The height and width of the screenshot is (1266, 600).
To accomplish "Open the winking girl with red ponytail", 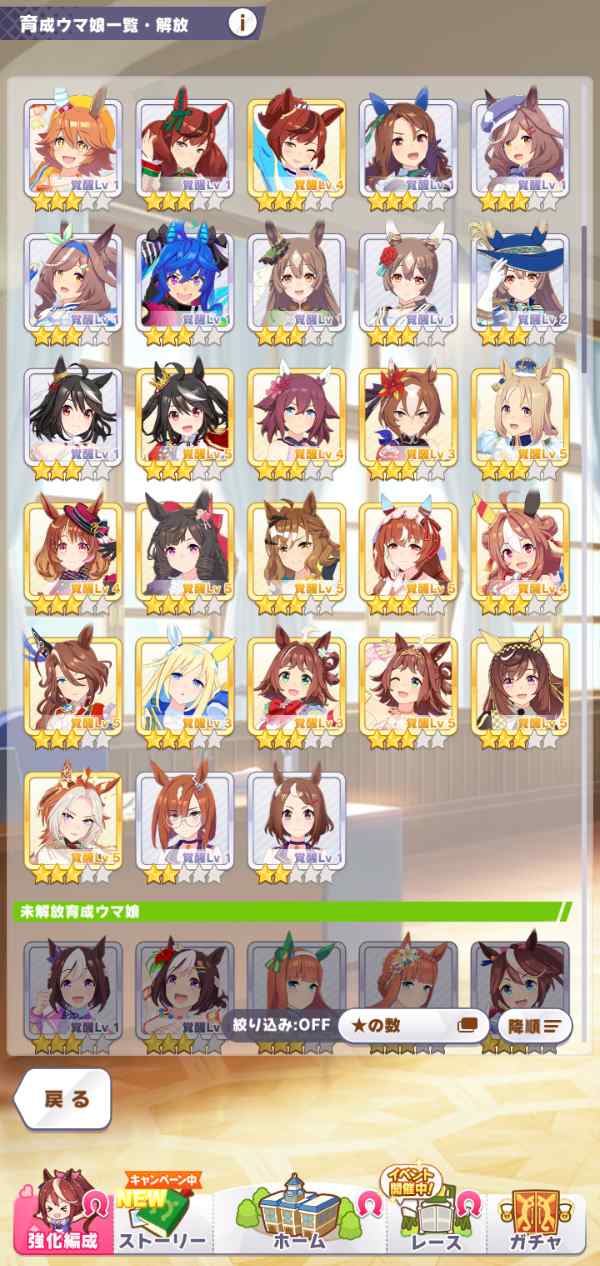I will coord(296,149).
